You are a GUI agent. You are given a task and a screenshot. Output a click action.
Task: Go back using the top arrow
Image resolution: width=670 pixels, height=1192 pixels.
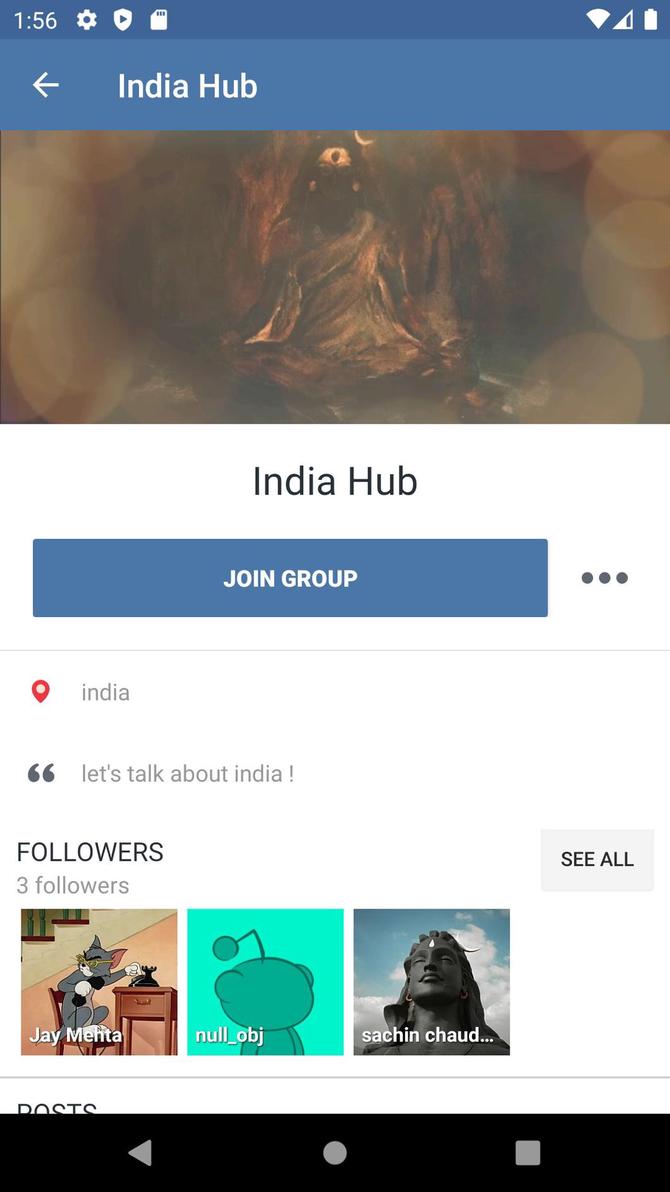46,86
